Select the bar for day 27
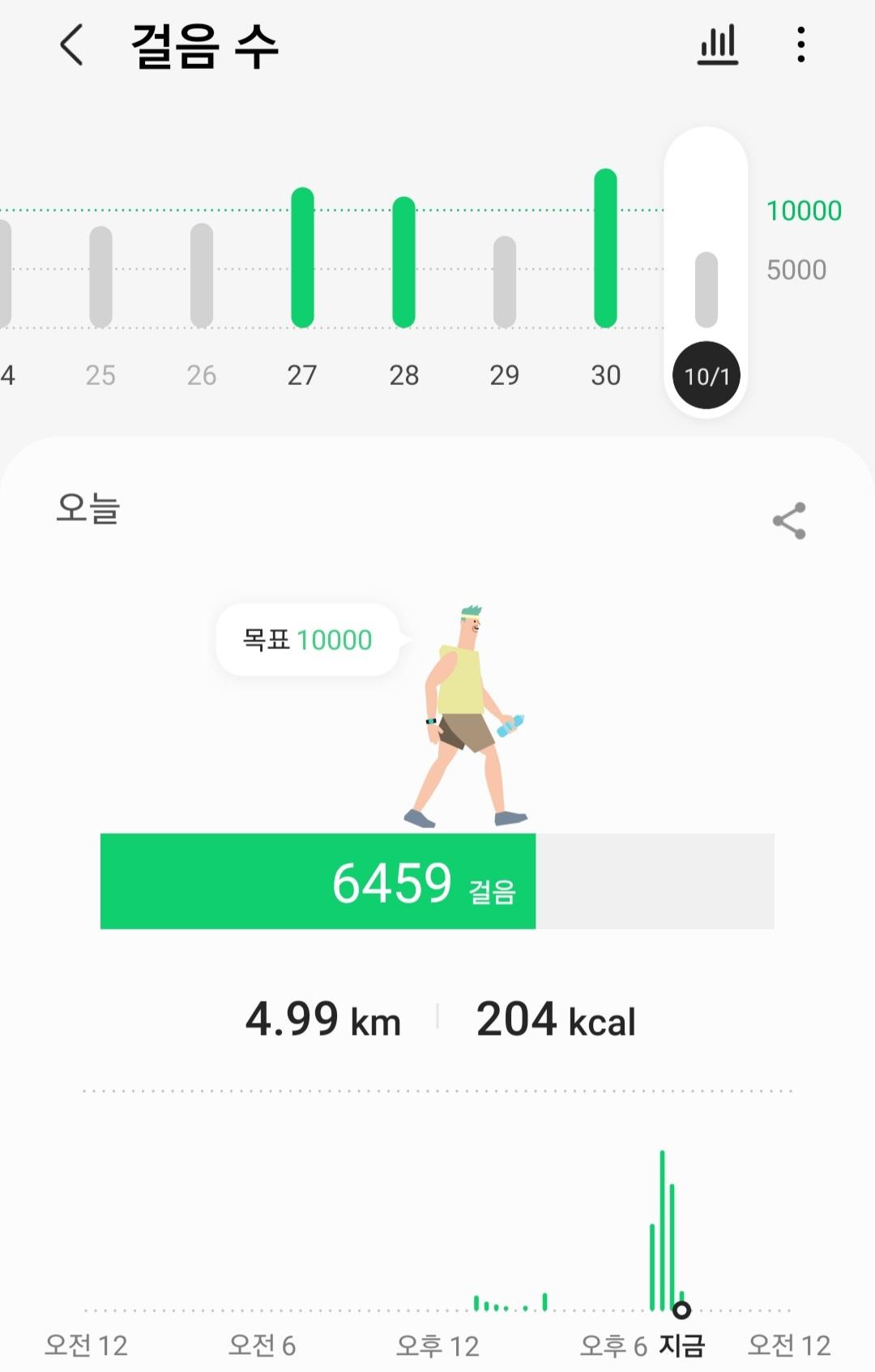The width and height of the screenshot is (875, 1372). click(302, 258)
